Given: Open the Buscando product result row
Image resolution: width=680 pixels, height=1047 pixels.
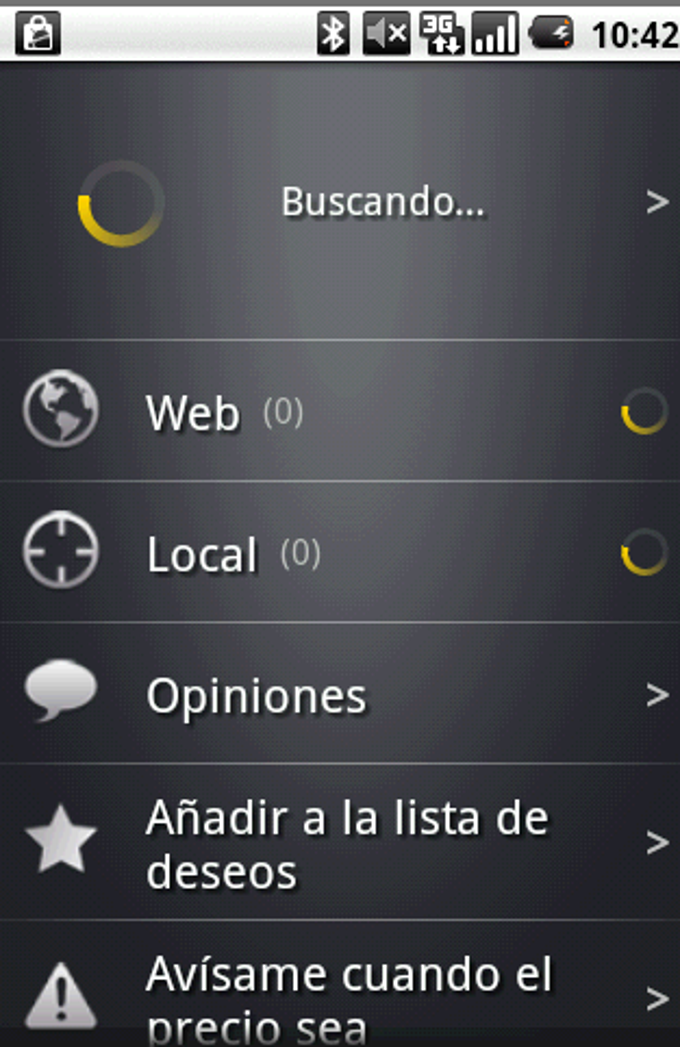Looking at the screenshot, I should tap(382, 203).
